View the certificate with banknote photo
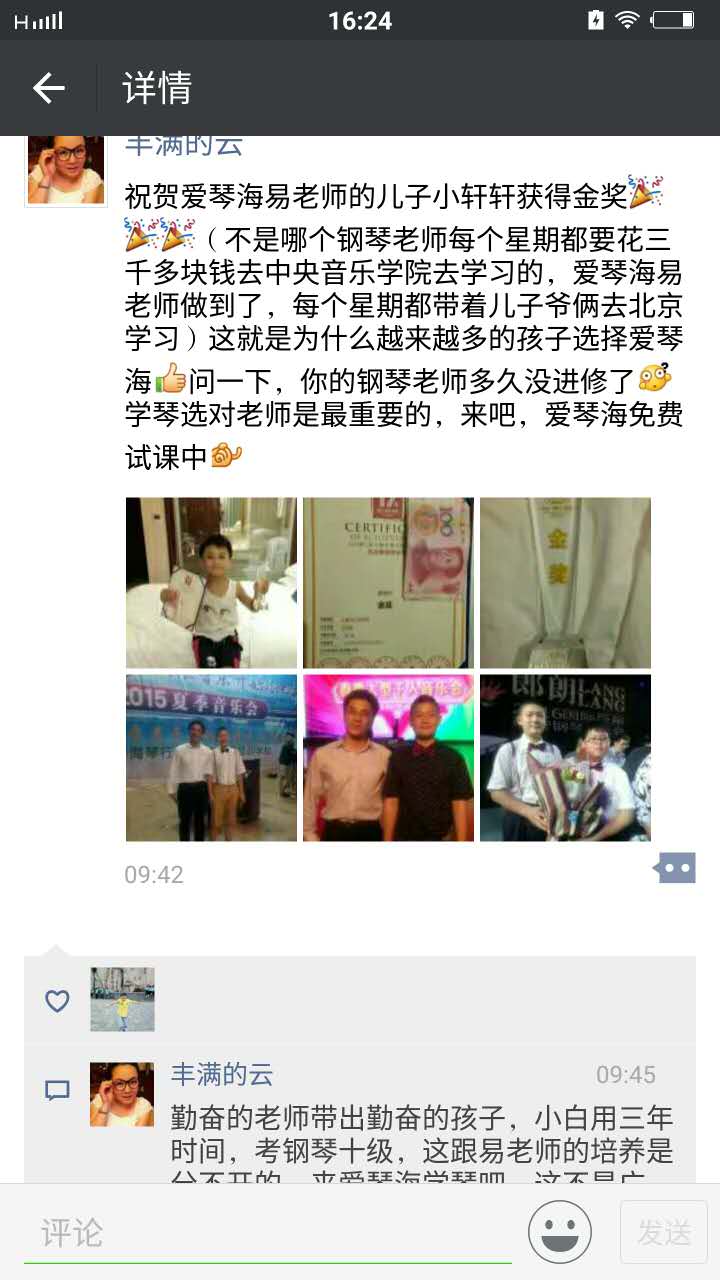The image size is (720, 1280). [388, 583]
